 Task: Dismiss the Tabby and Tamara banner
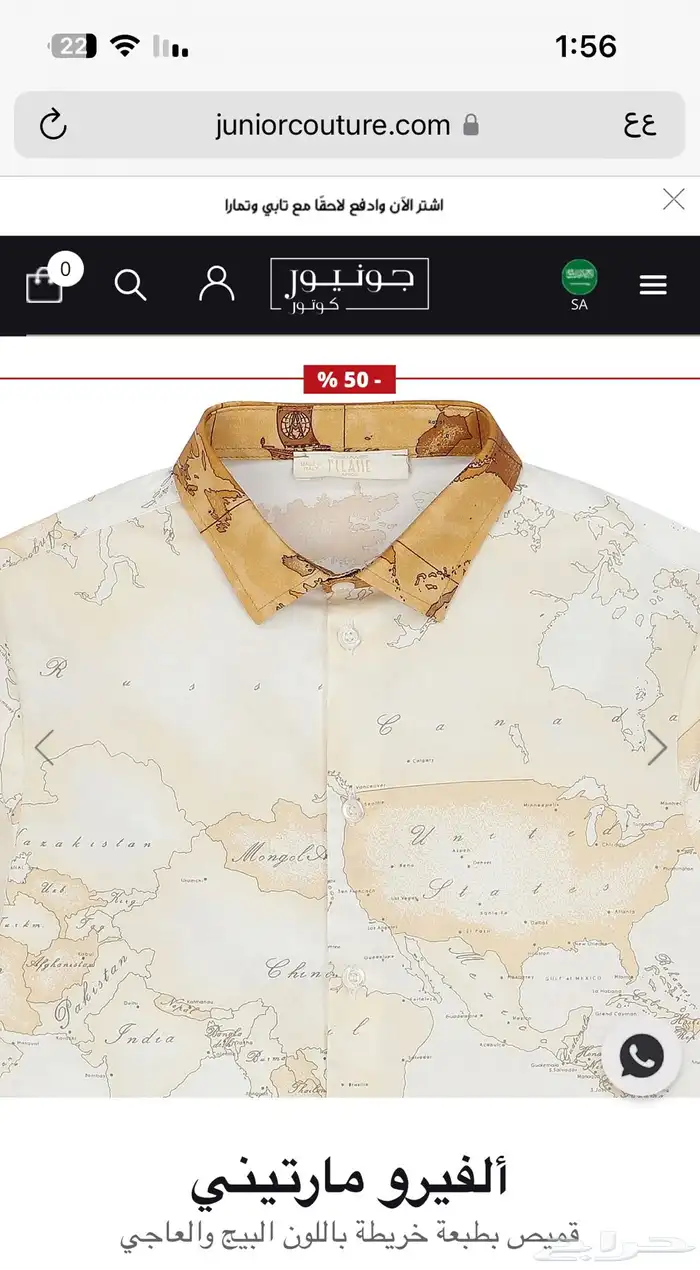(x=674, y=199)
